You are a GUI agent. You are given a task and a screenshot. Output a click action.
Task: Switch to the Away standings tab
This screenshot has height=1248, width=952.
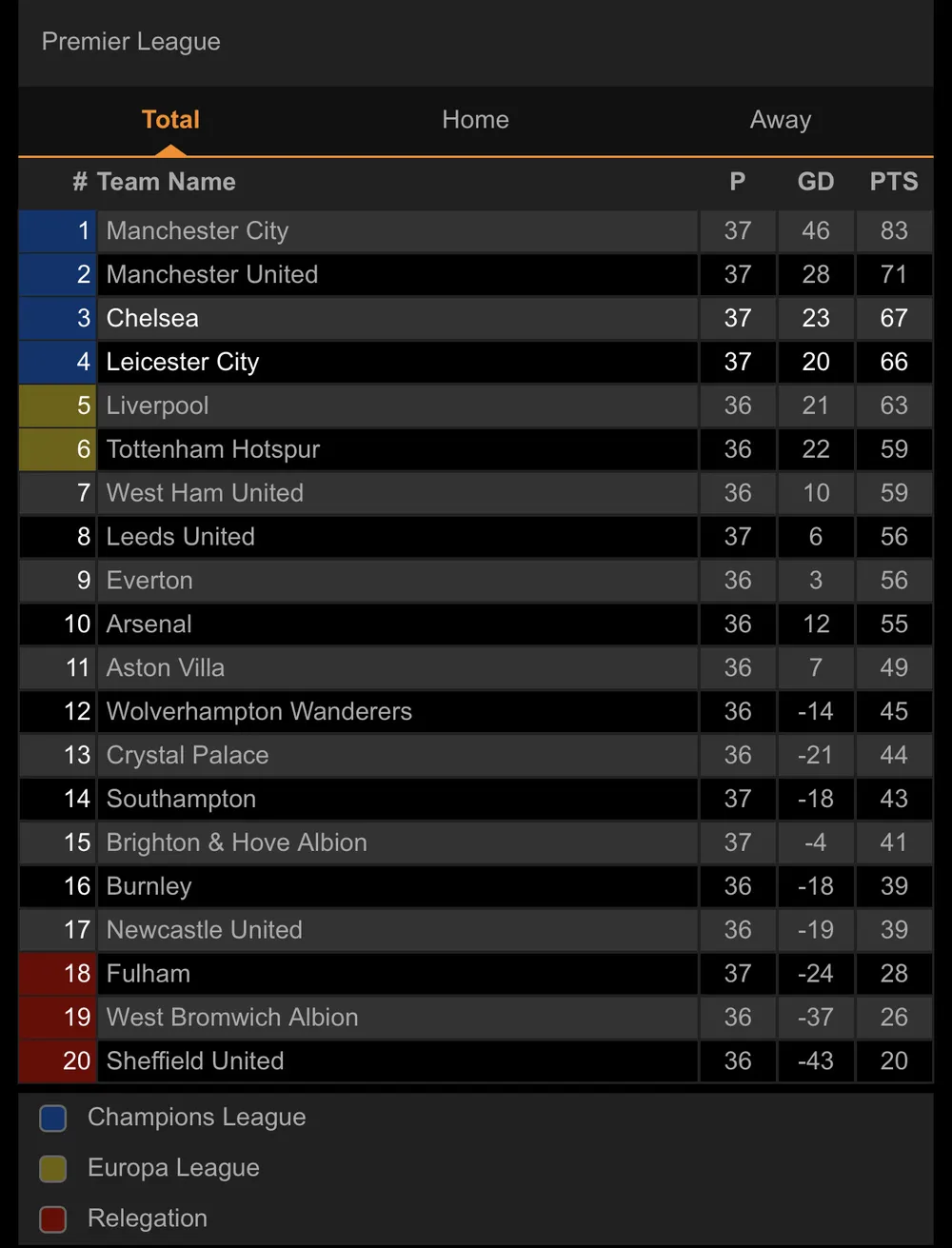(780, 120)
